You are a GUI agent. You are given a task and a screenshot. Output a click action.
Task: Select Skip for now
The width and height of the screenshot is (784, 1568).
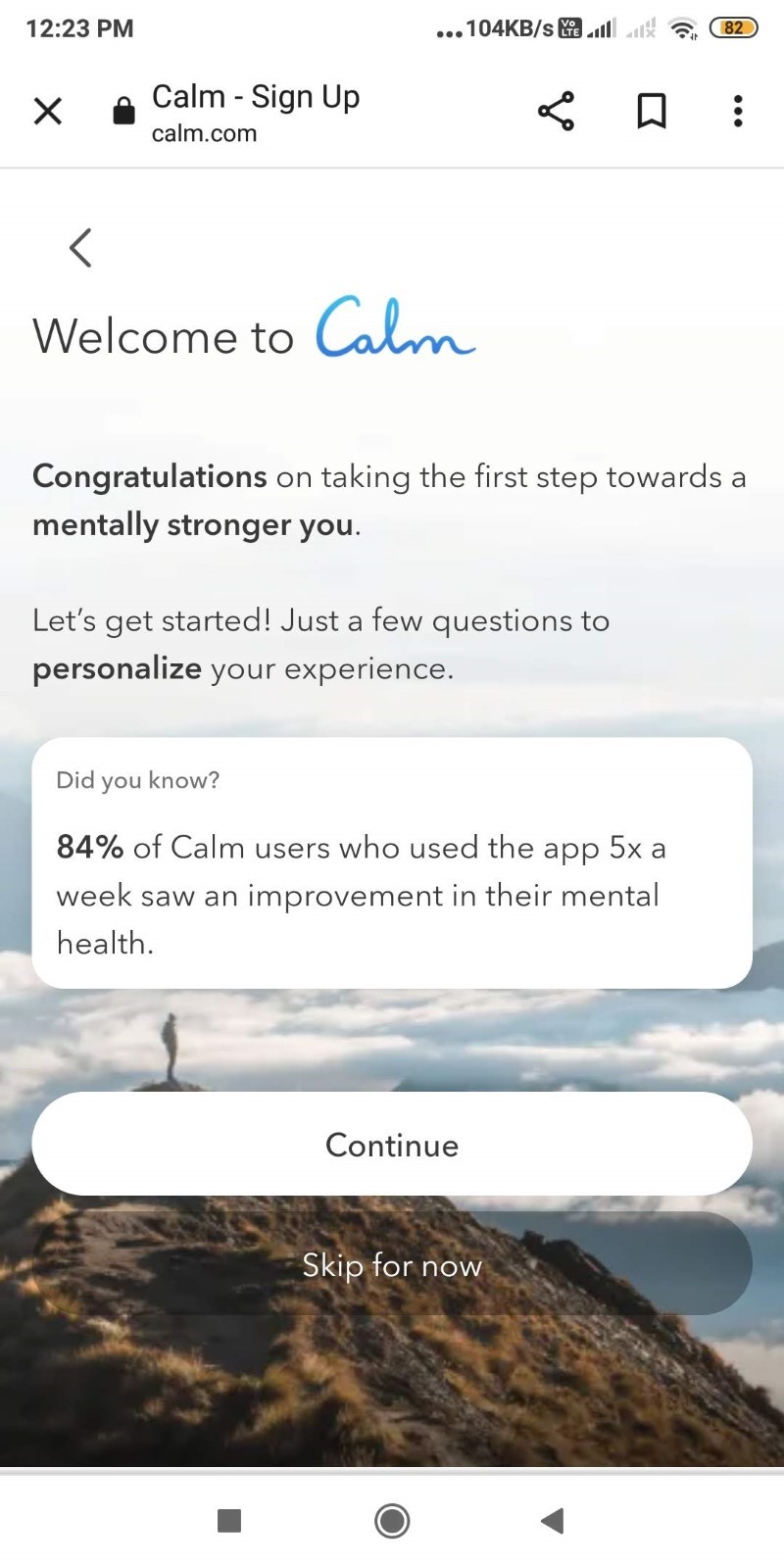pyautogui.click(x=392, y=1264)
